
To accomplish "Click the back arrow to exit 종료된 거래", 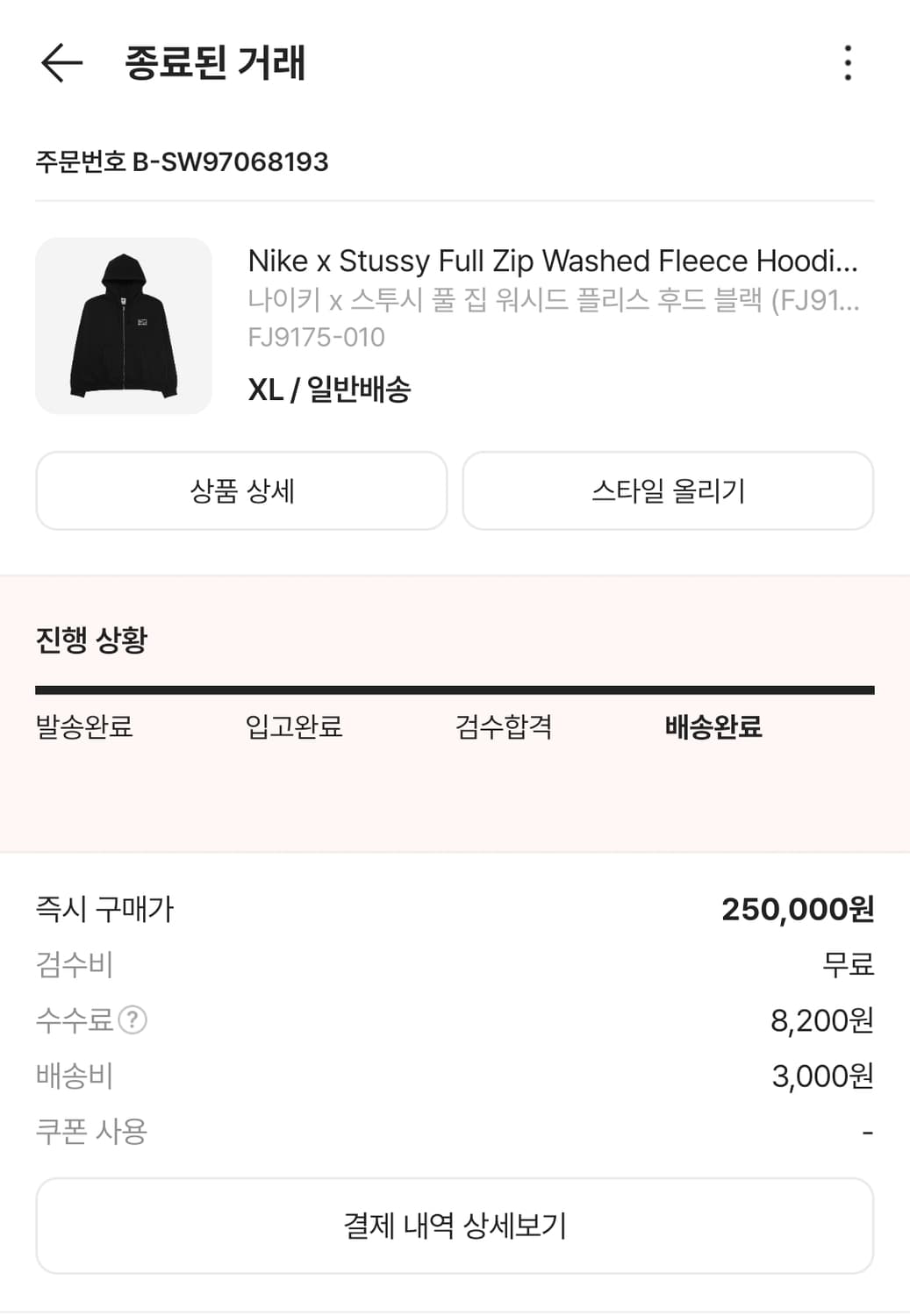I will [60, 62].
